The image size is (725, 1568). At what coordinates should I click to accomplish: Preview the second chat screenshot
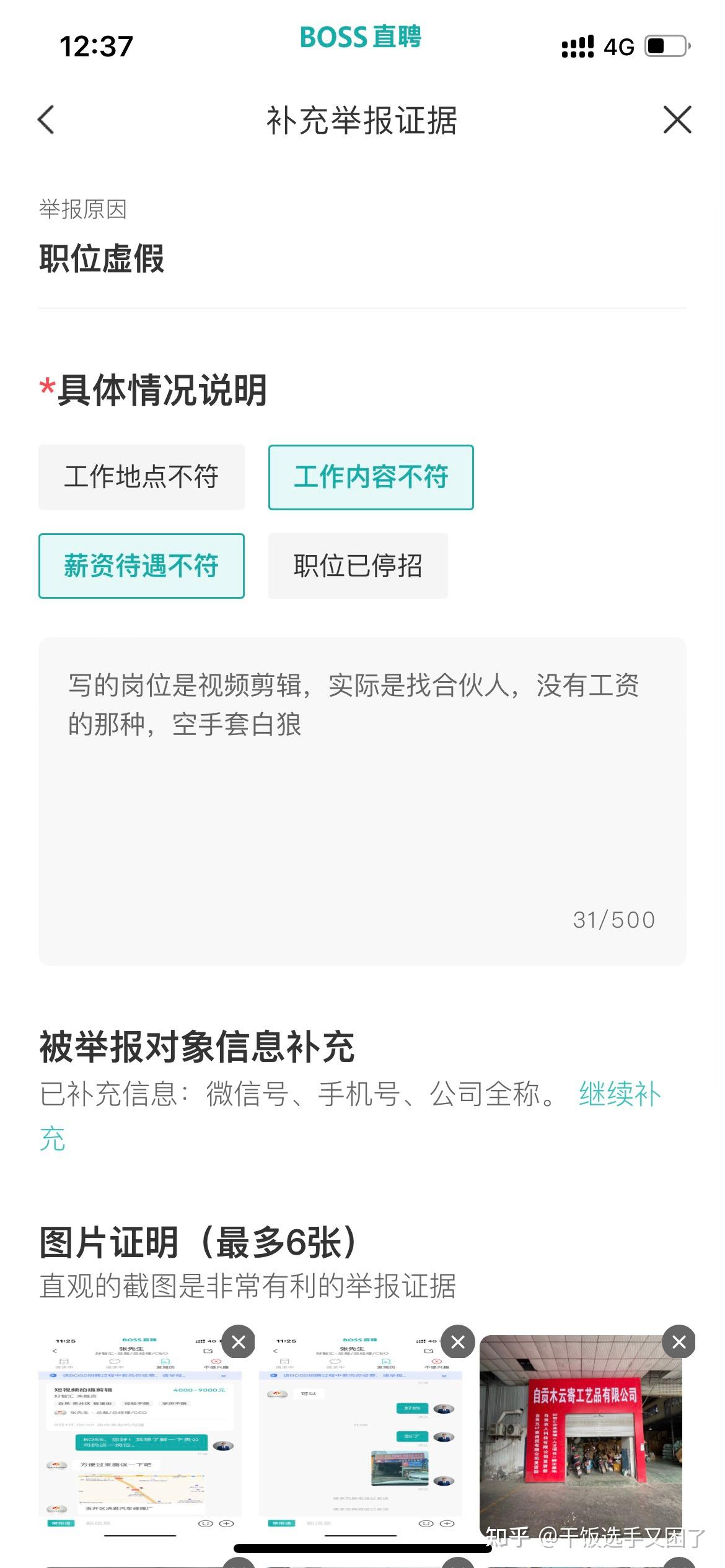point(360,1437)
